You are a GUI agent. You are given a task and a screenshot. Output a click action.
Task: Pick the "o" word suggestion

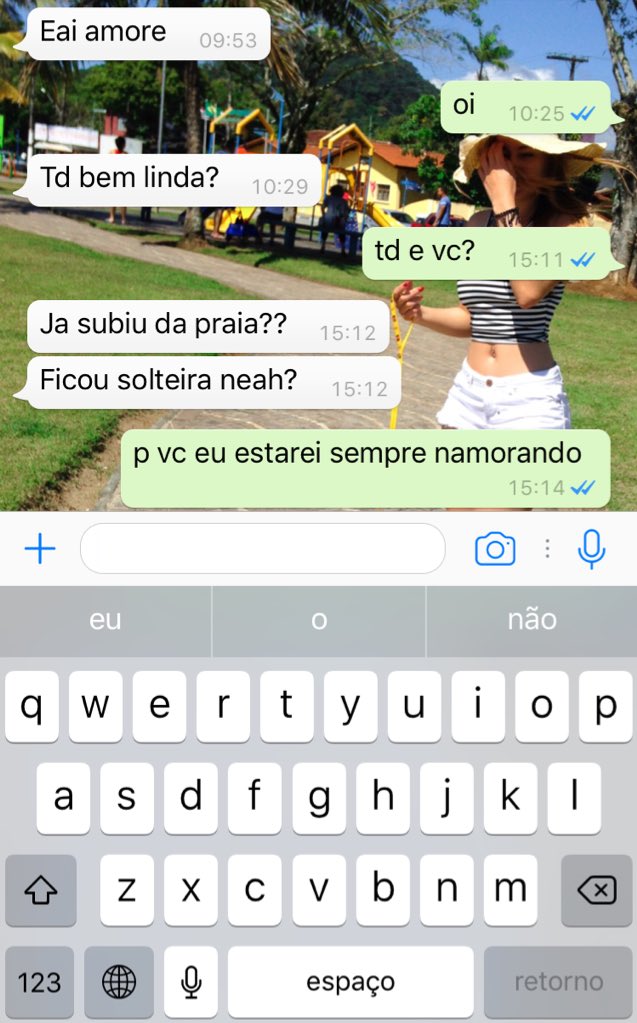pyautogui.click(x=318, y=620)
